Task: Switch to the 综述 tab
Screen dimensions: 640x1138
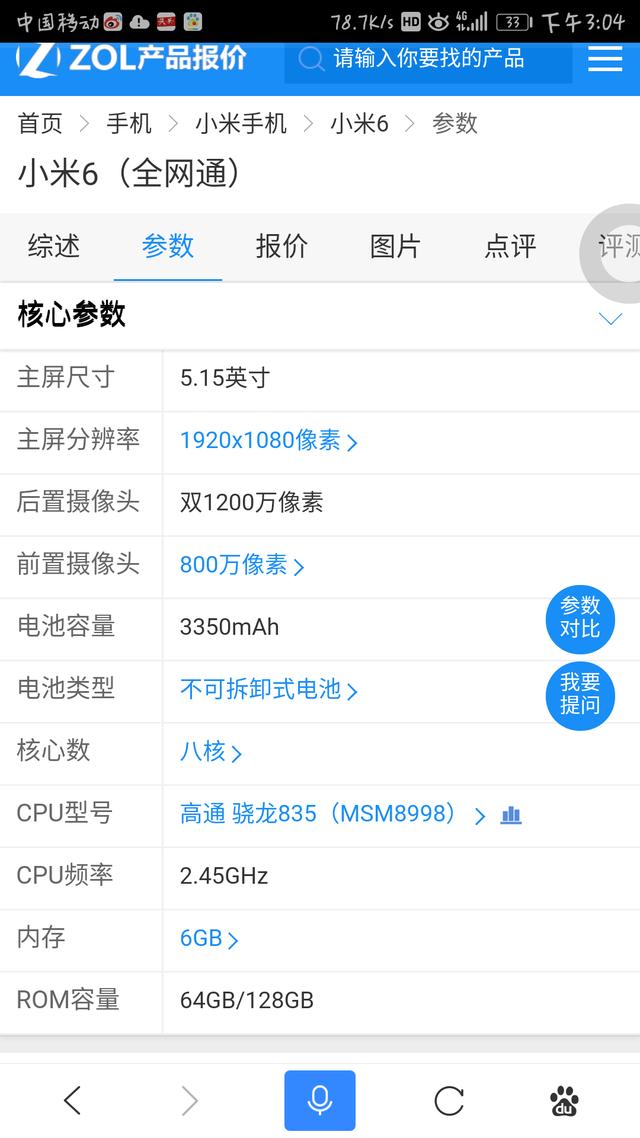Action: click(54, 246)
